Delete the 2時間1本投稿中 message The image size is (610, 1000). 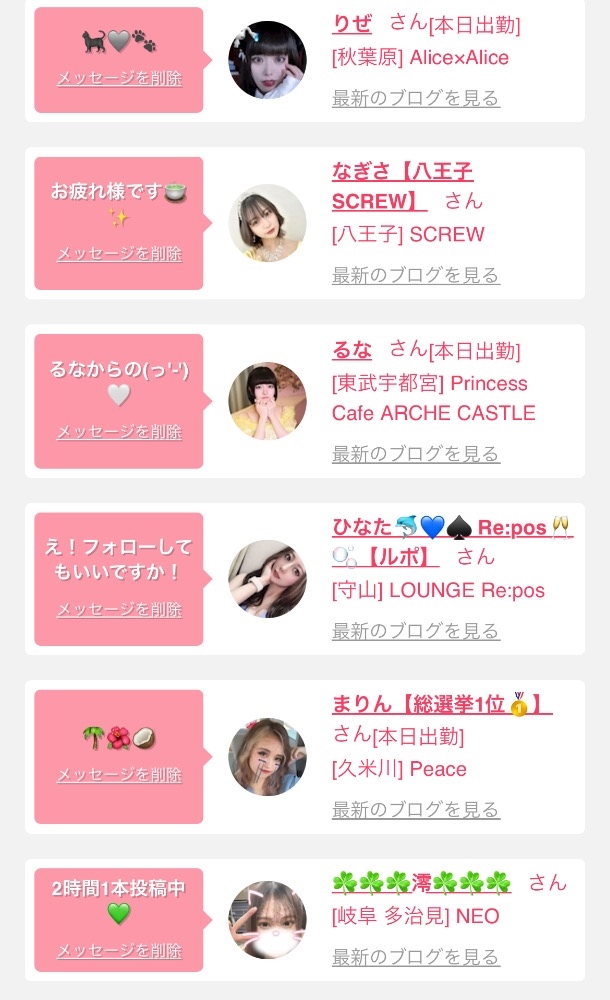coord(119,951)
